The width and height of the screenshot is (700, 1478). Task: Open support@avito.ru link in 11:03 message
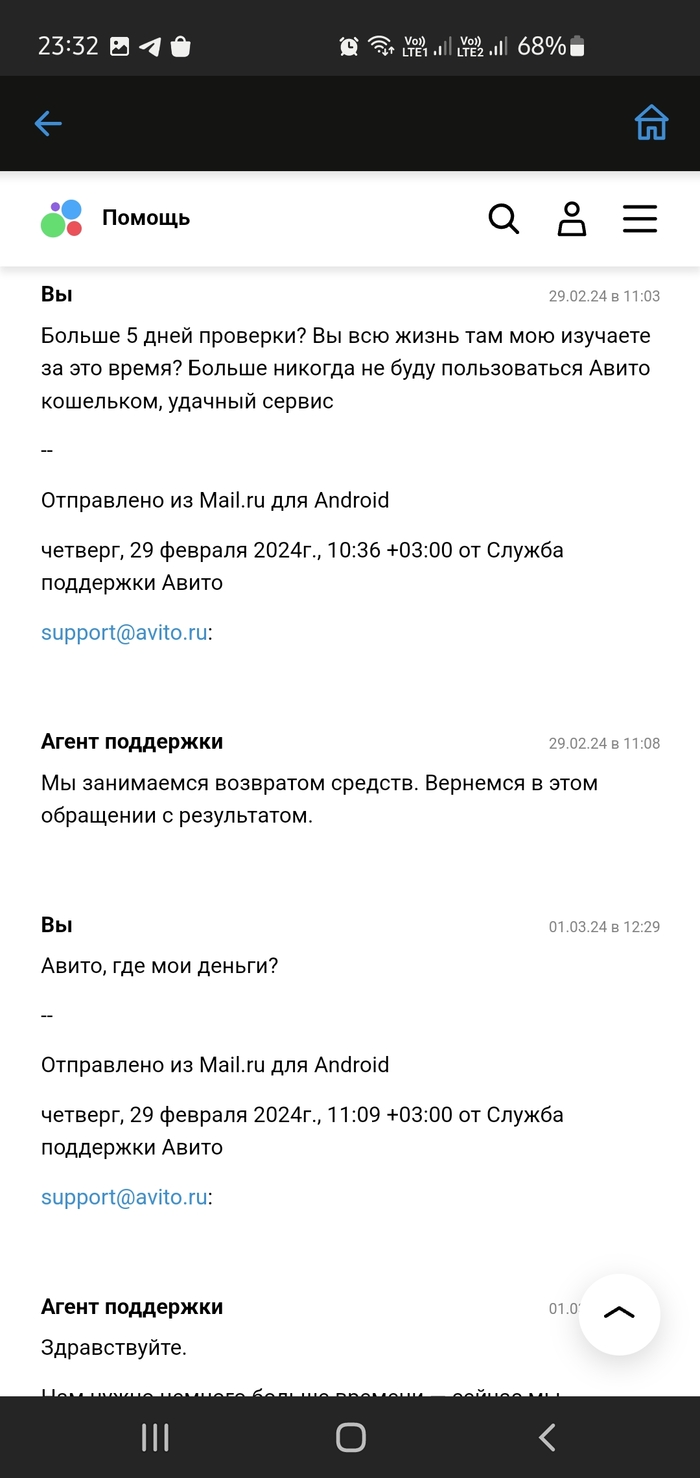click(x=124, y=632)
